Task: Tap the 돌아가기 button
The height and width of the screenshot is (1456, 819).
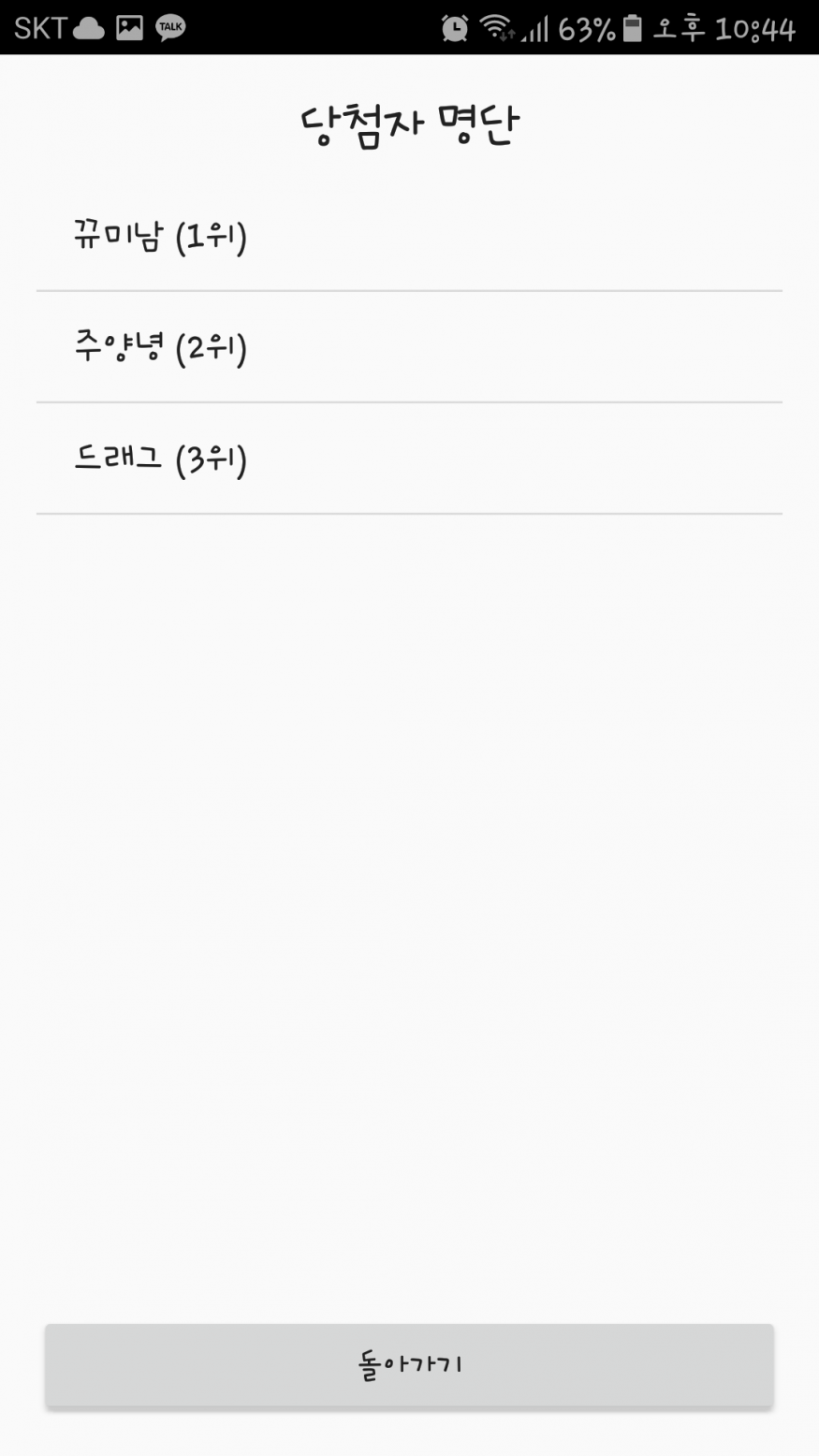Action: coord(409,1364)
